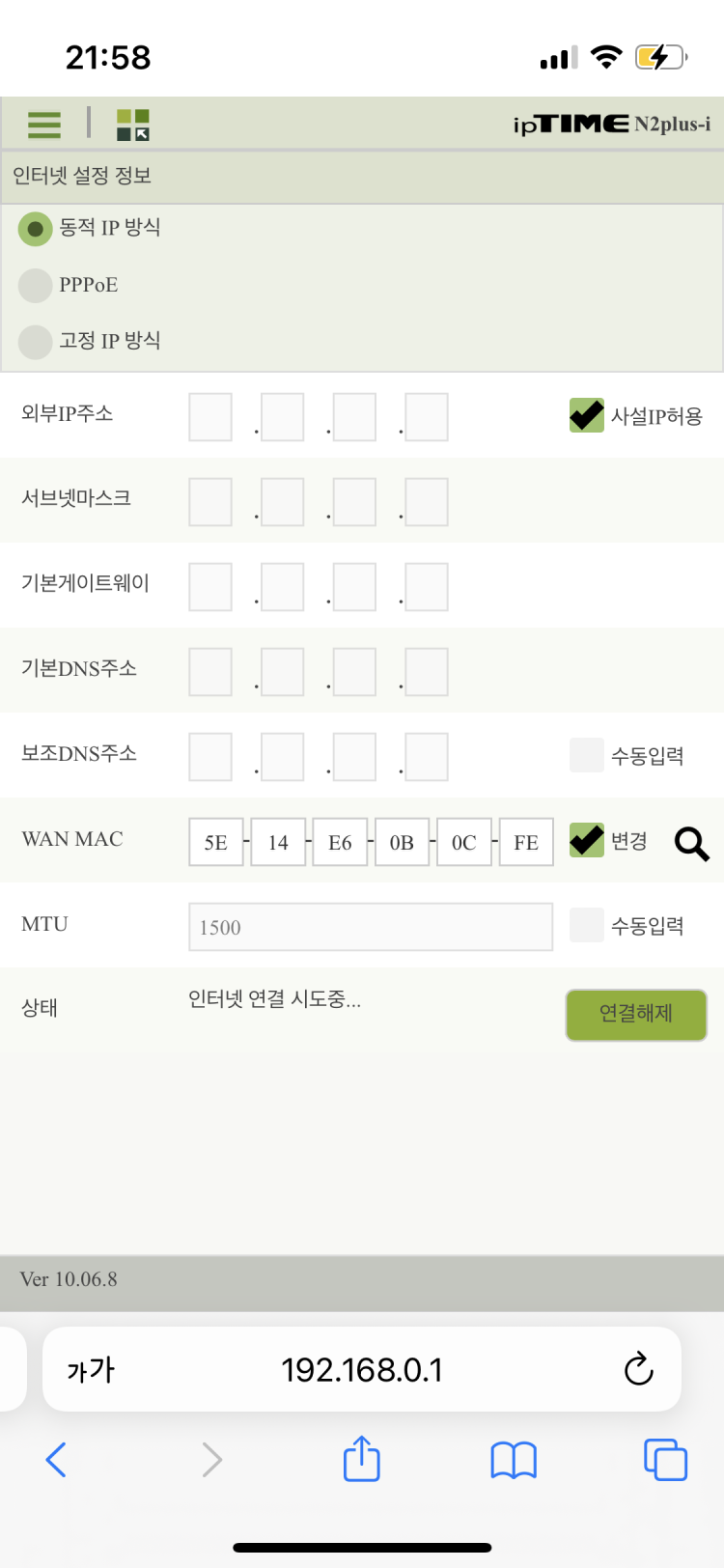Click the first WAN MAC field showing 5E
The width and height of the screenshot is (724, 1568).
[215, 842]
